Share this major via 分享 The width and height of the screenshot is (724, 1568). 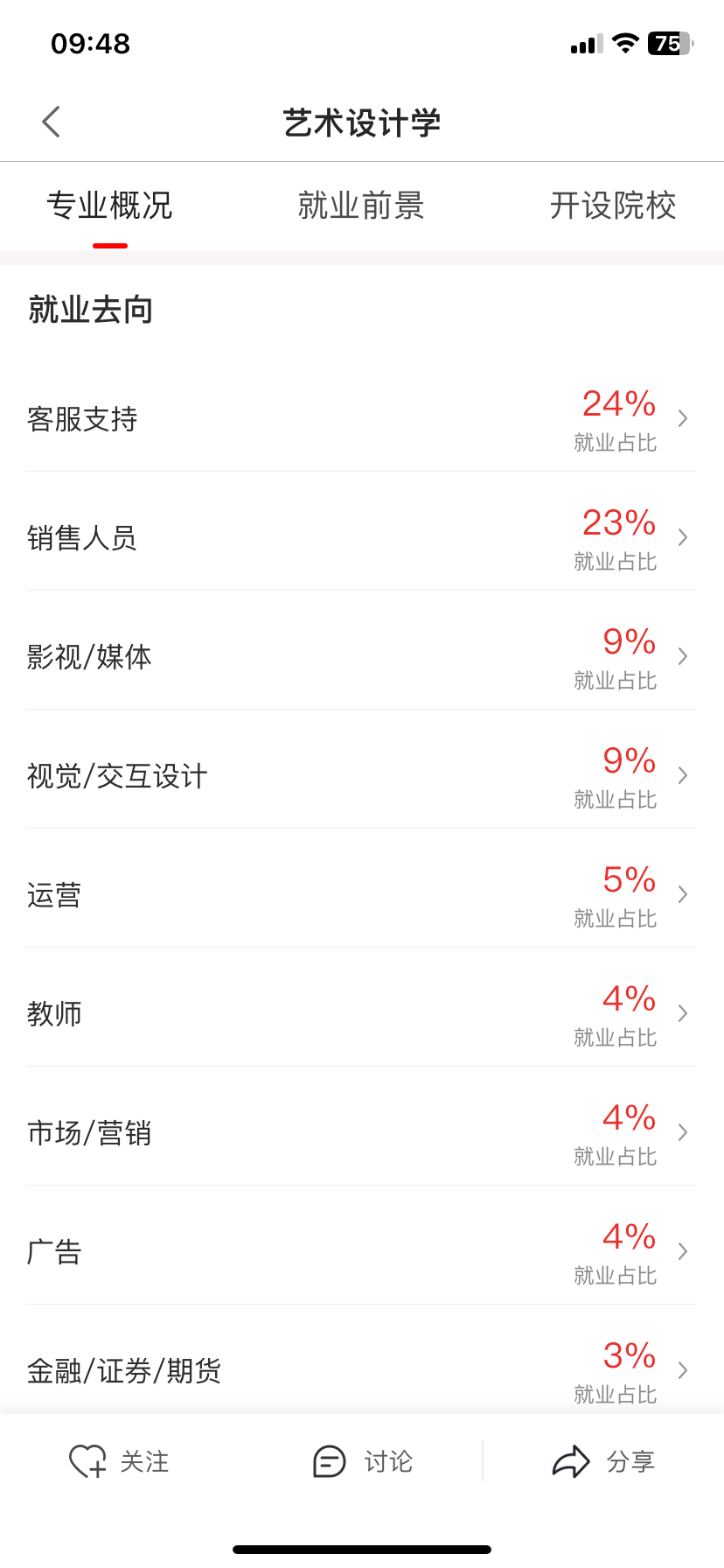[604, 1461]
